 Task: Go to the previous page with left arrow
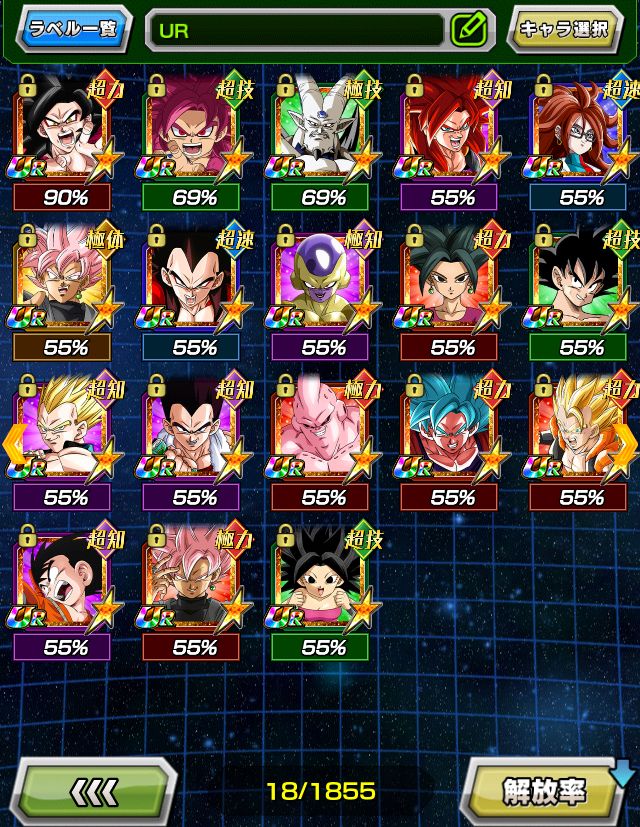pos(14,438)
